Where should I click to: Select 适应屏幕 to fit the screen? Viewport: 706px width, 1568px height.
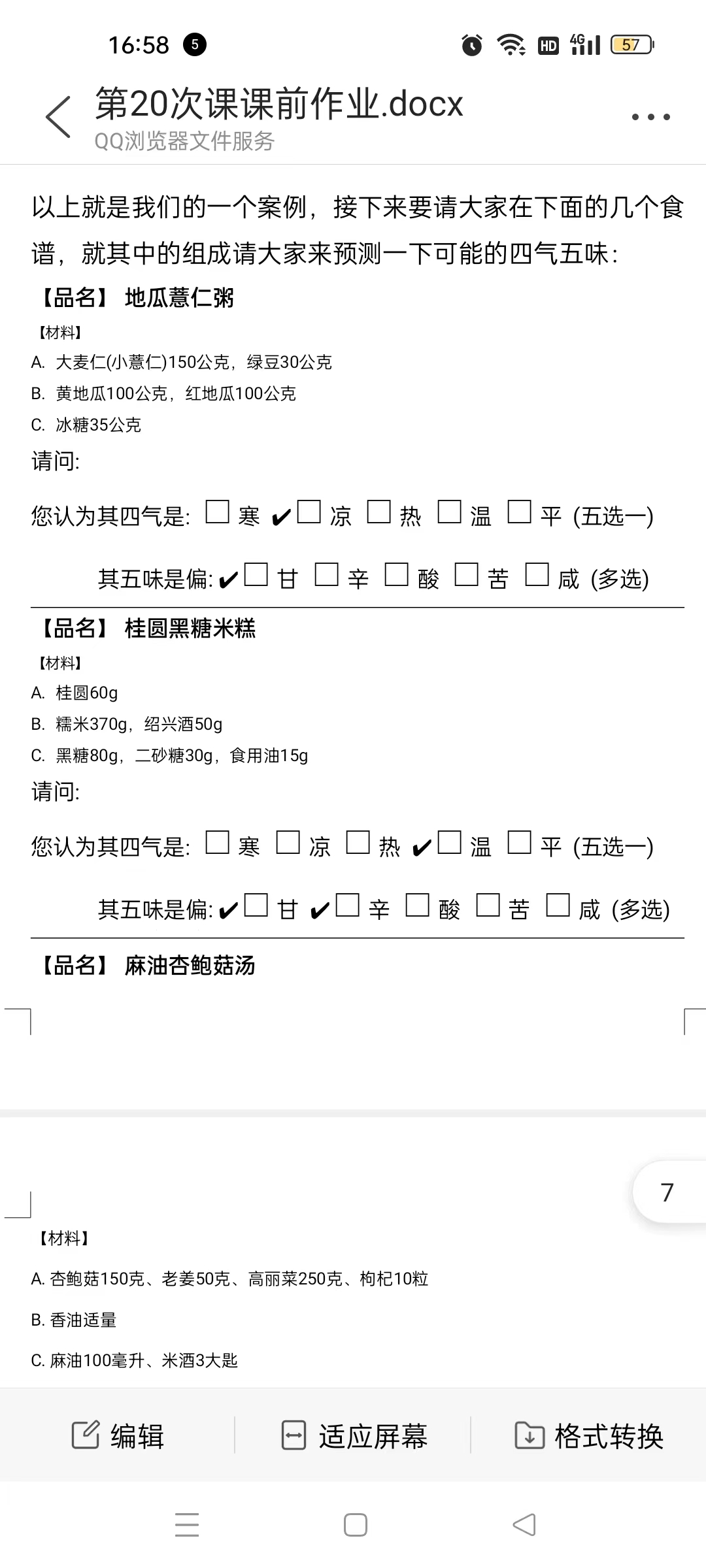point(354,1435)
